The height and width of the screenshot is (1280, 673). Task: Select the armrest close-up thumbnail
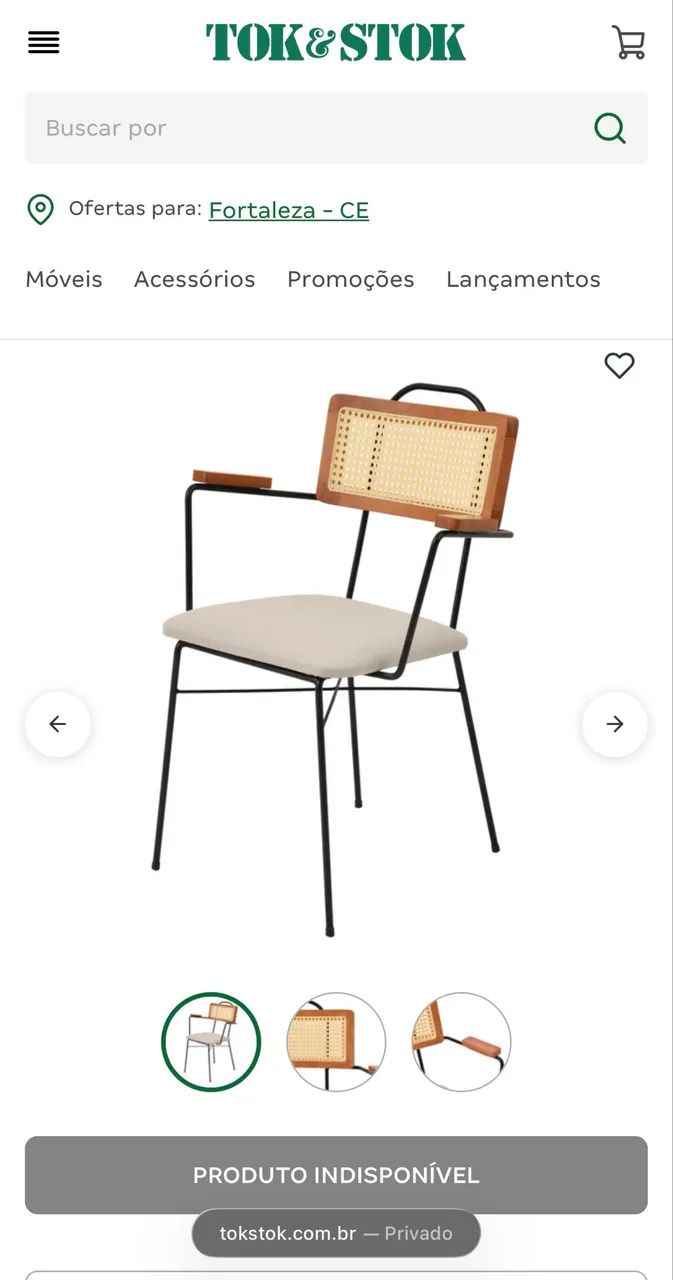461,1042
